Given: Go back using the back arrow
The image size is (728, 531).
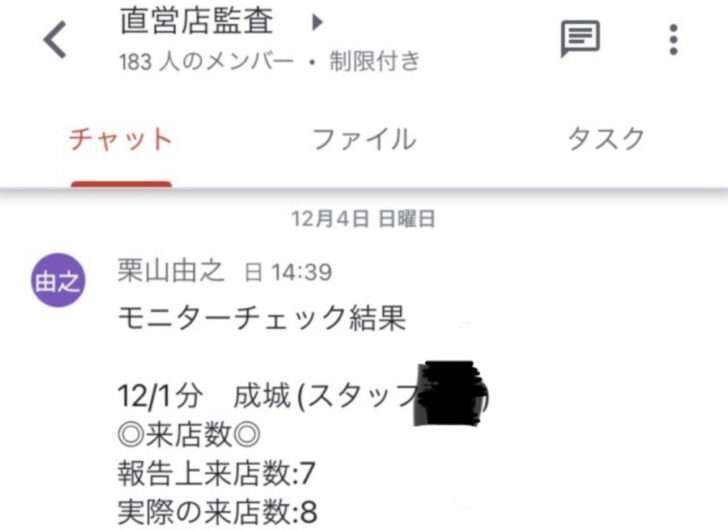Looking at the screenshot, I should tap(56, 39).
